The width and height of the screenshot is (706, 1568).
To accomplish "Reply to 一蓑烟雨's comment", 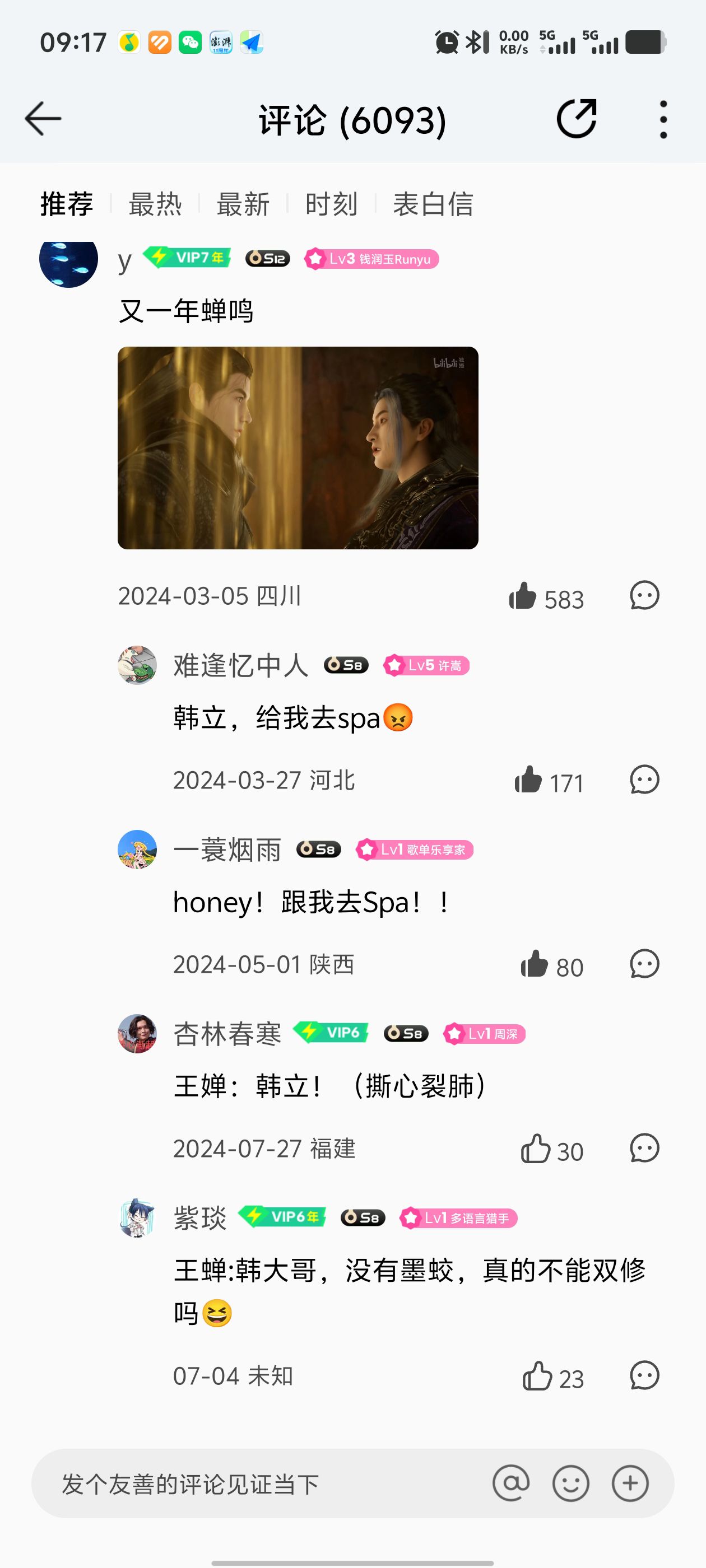I will point(644,964).
